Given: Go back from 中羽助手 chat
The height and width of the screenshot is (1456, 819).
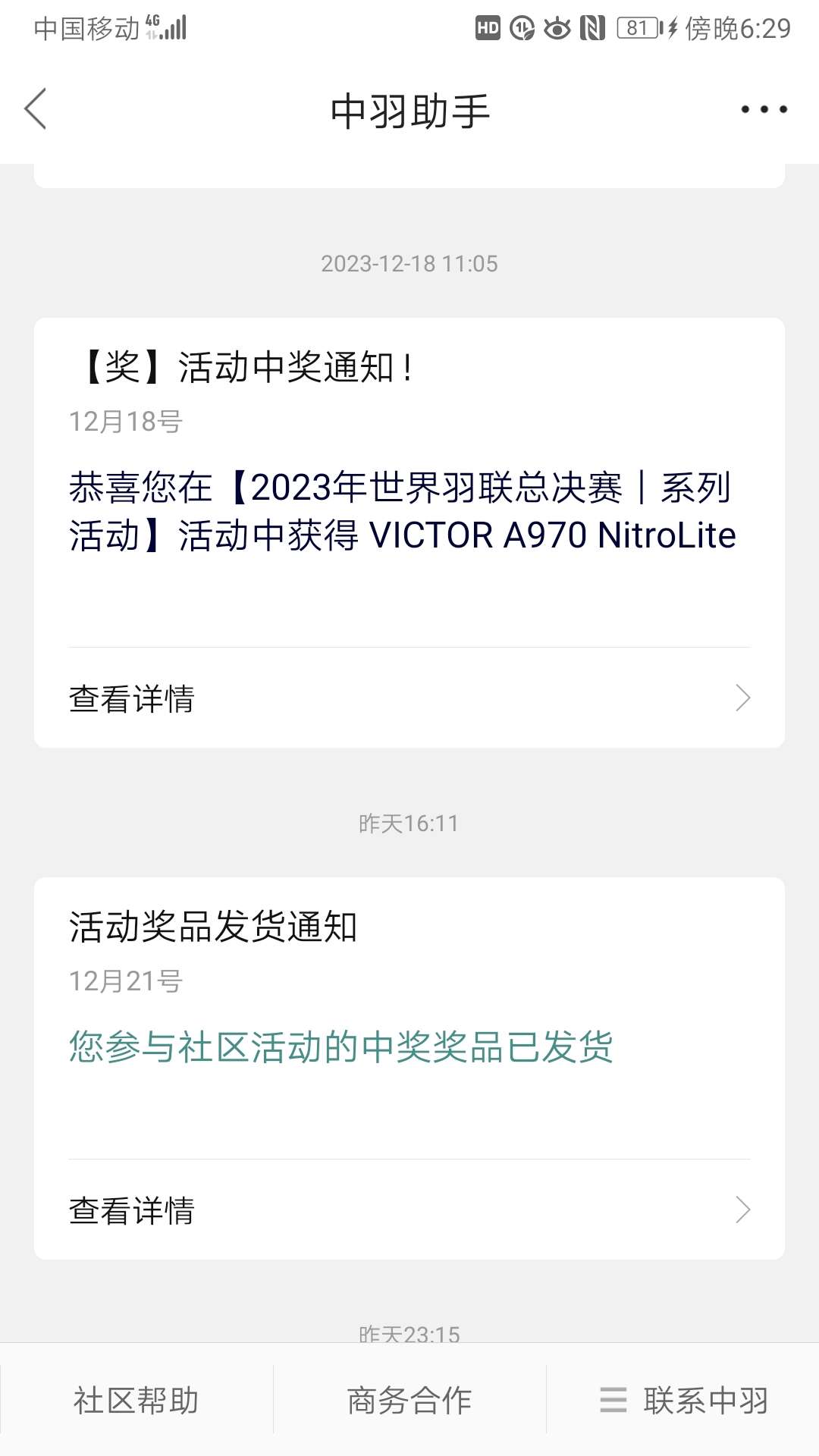Looking at the screenshot, I should coord(36,109).
